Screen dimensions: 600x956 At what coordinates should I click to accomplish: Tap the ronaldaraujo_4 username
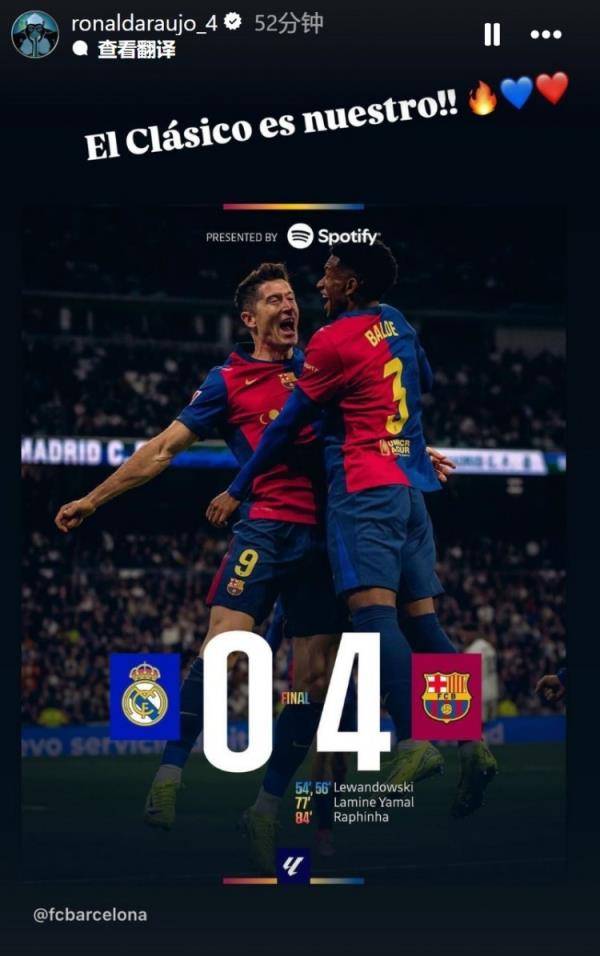(144, 24)
